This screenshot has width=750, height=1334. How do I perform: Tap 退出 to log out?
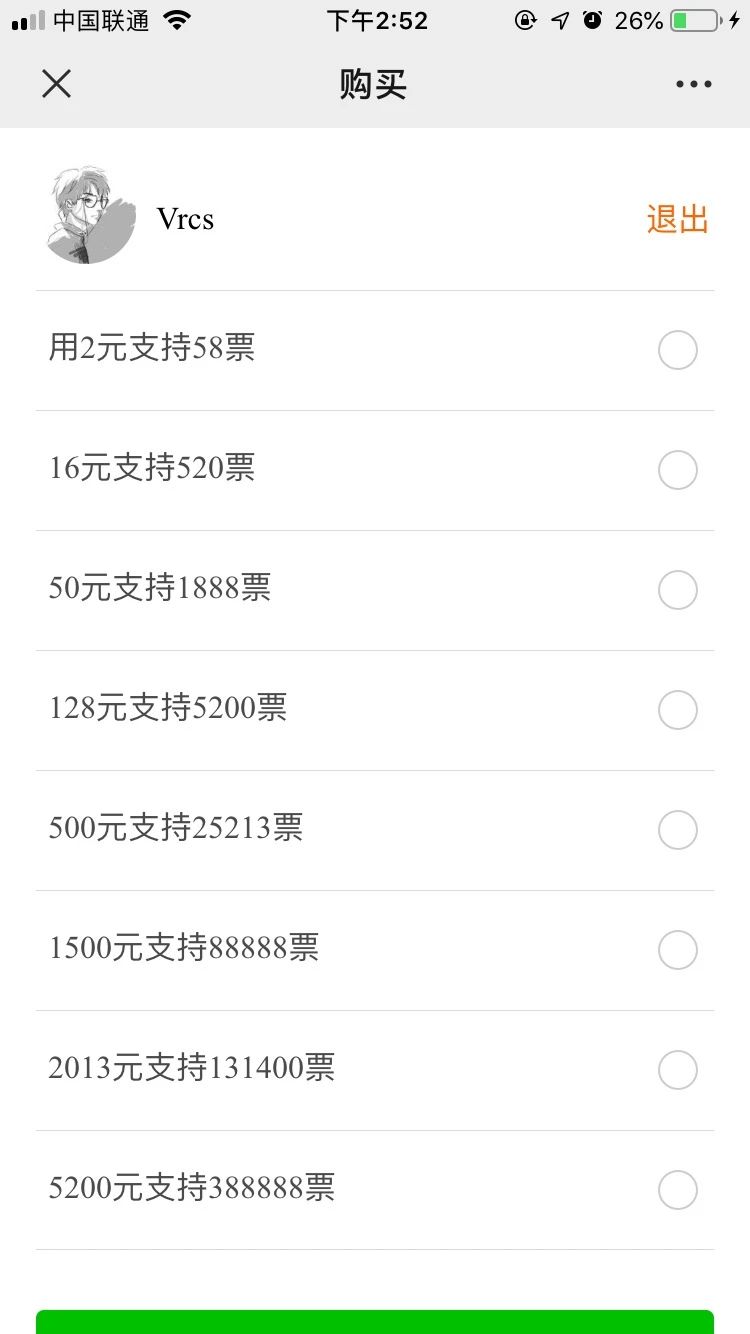[x=677, y=219]
